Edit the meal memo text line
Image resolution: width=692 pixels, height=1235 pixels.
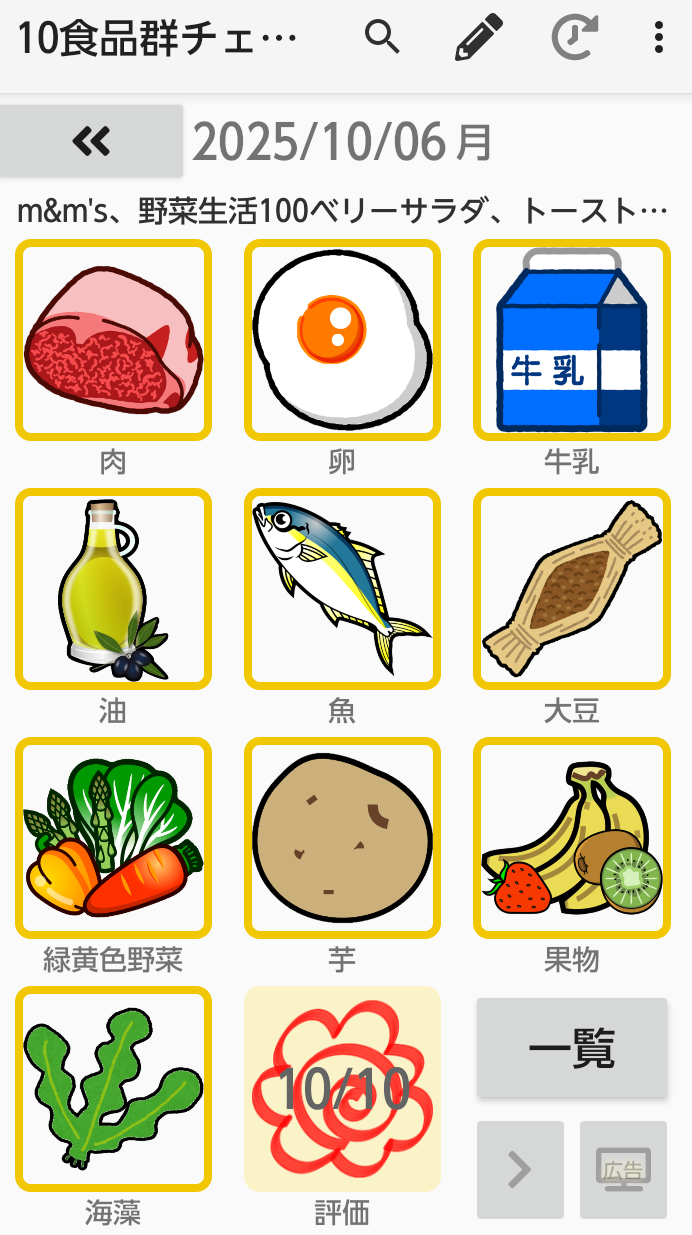point(342,211)
